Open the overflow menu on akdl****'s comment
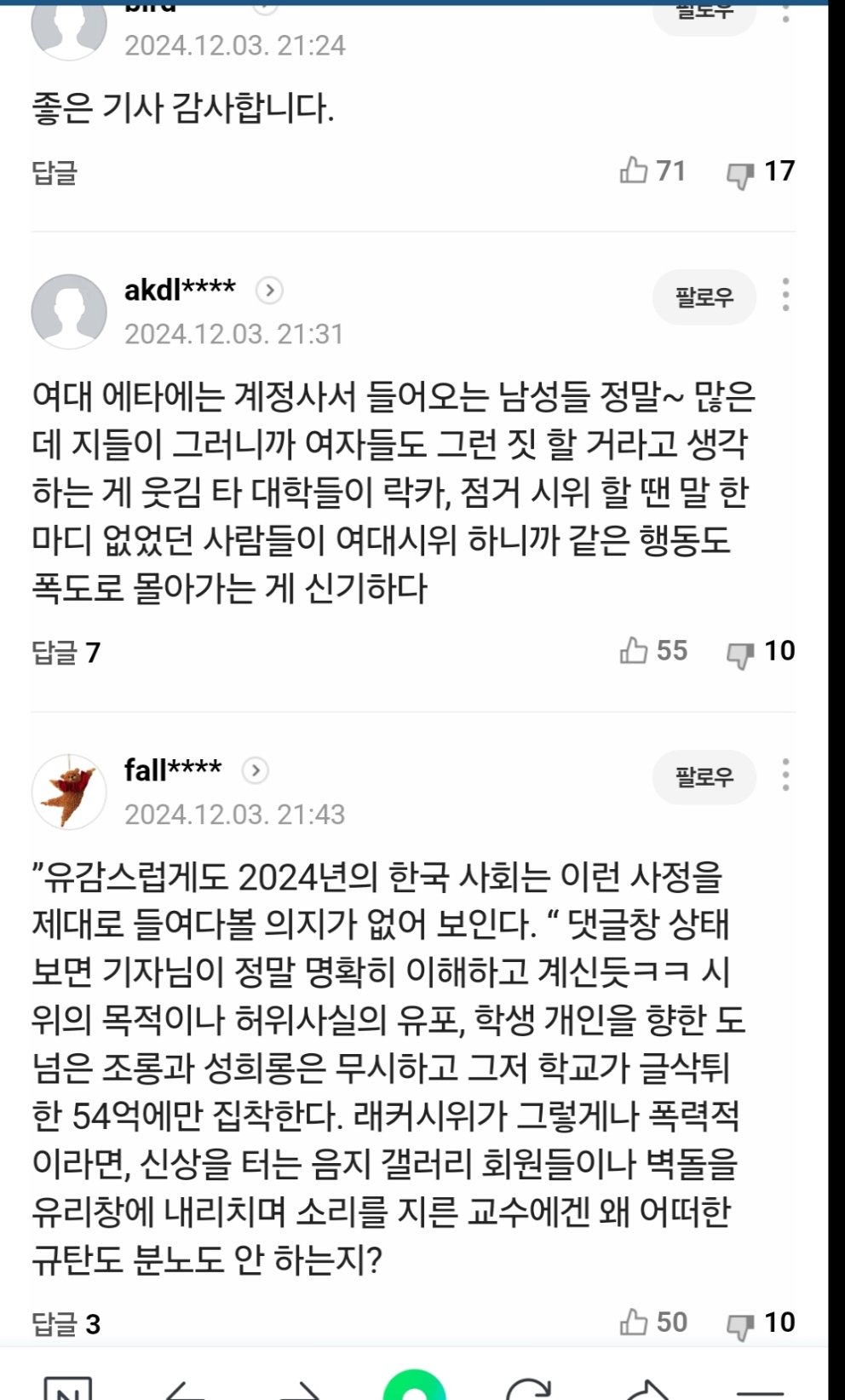The height and width of the screenshot is (1400, 845). click(785, 295)
